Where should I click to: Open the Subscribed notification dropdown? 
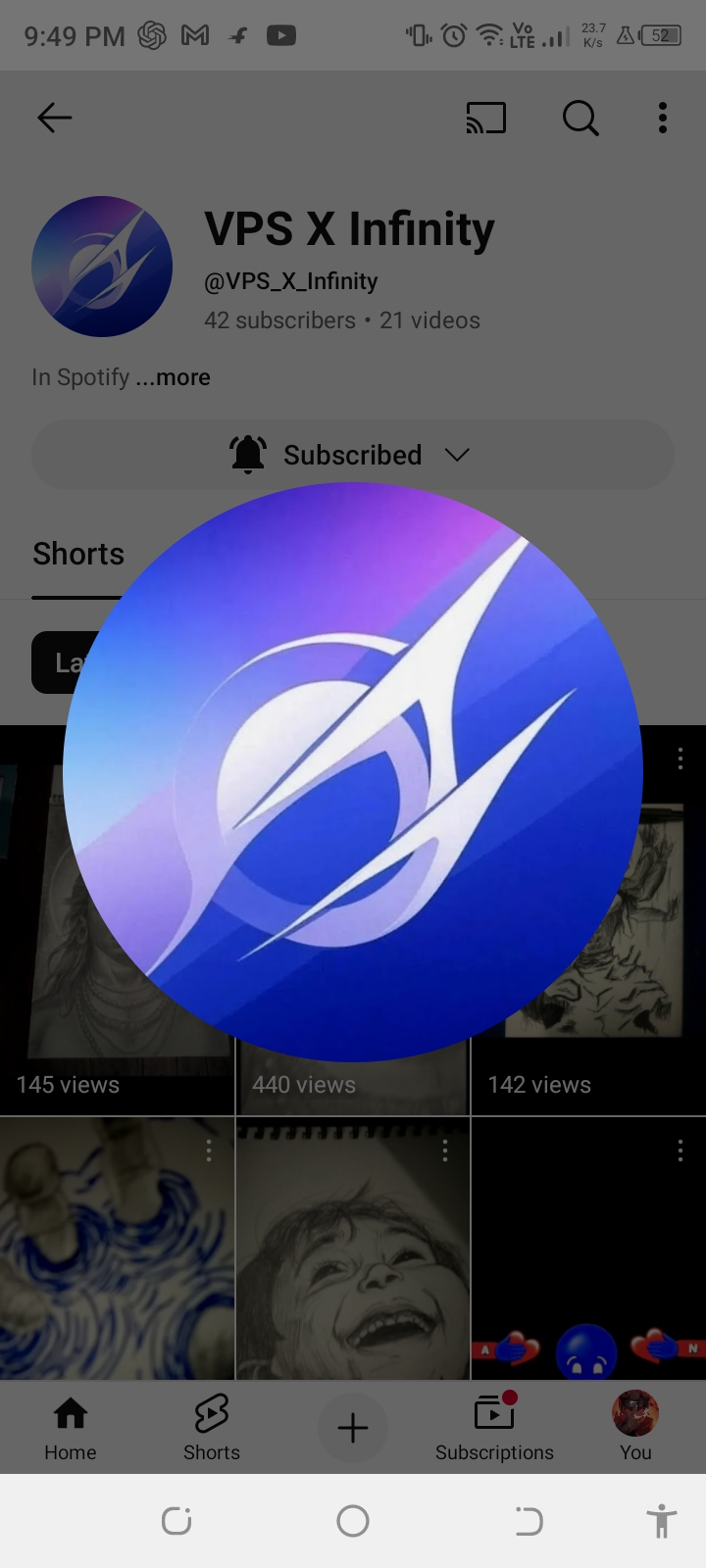point(353,455)
